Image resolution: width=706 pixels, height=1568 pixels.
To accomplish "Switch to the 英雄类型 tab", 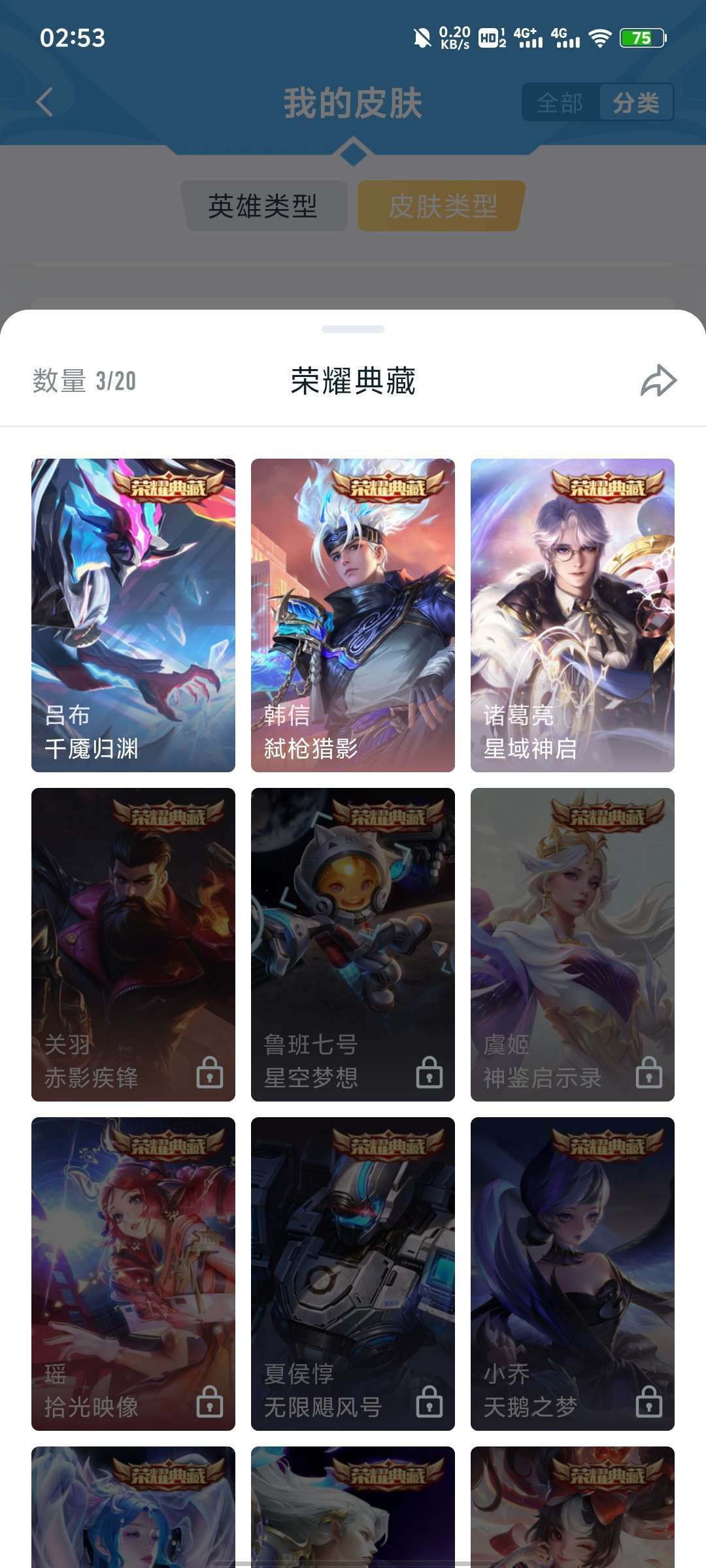I will (263, 206).
